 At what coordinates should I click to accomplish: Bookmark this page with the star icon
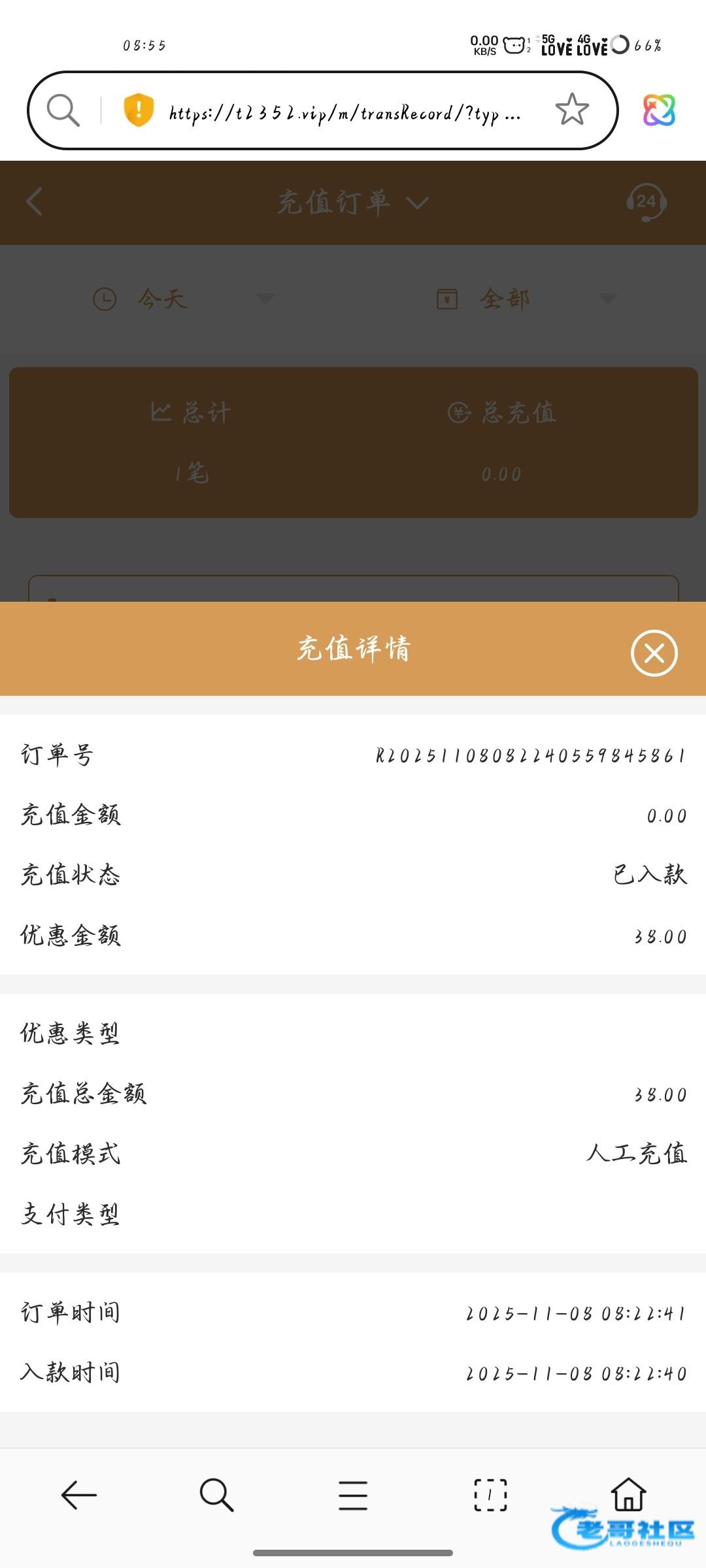click(572, 110)
